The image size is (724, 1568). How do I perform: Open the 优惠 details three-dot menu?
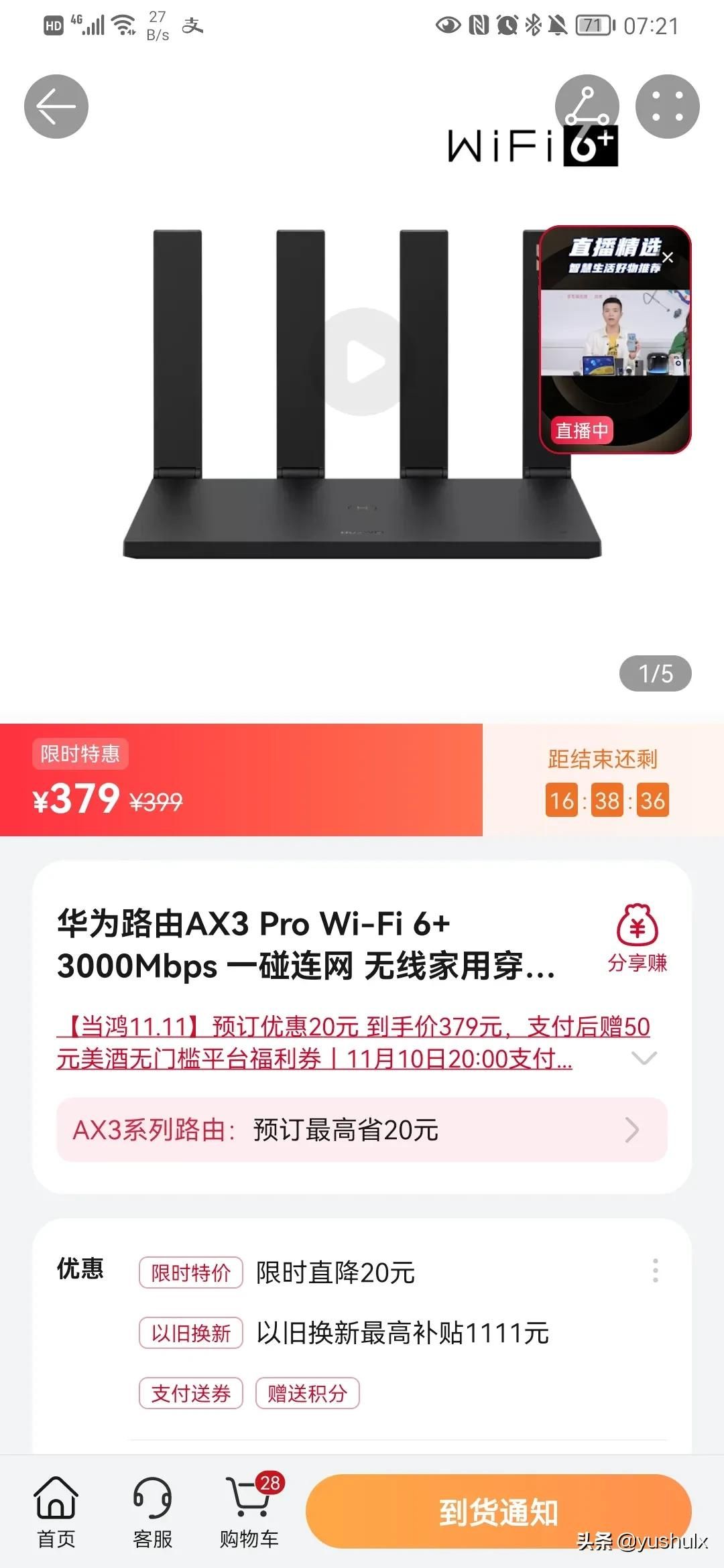tap(656, 1270)
